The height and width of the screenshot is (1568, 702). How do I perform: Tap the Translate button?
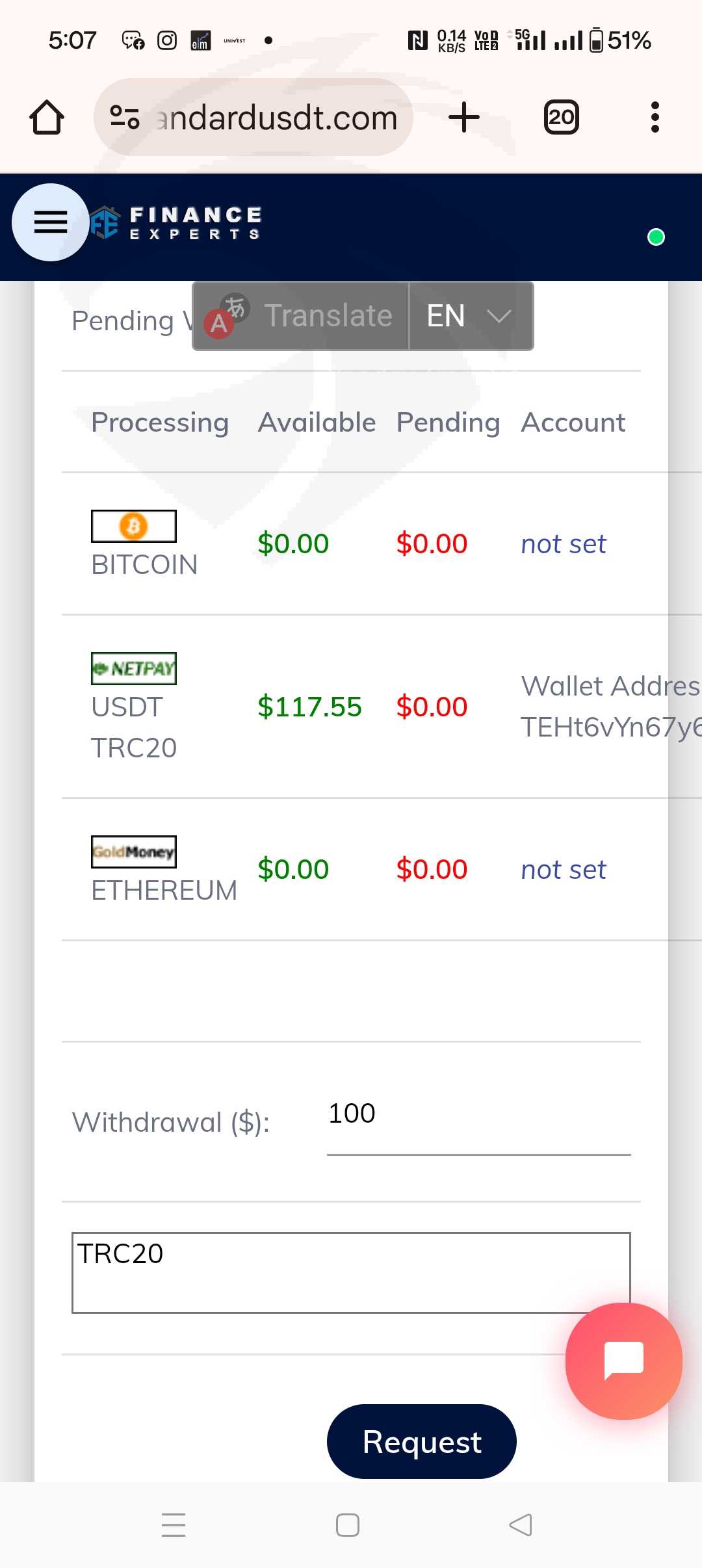[301, 316]
